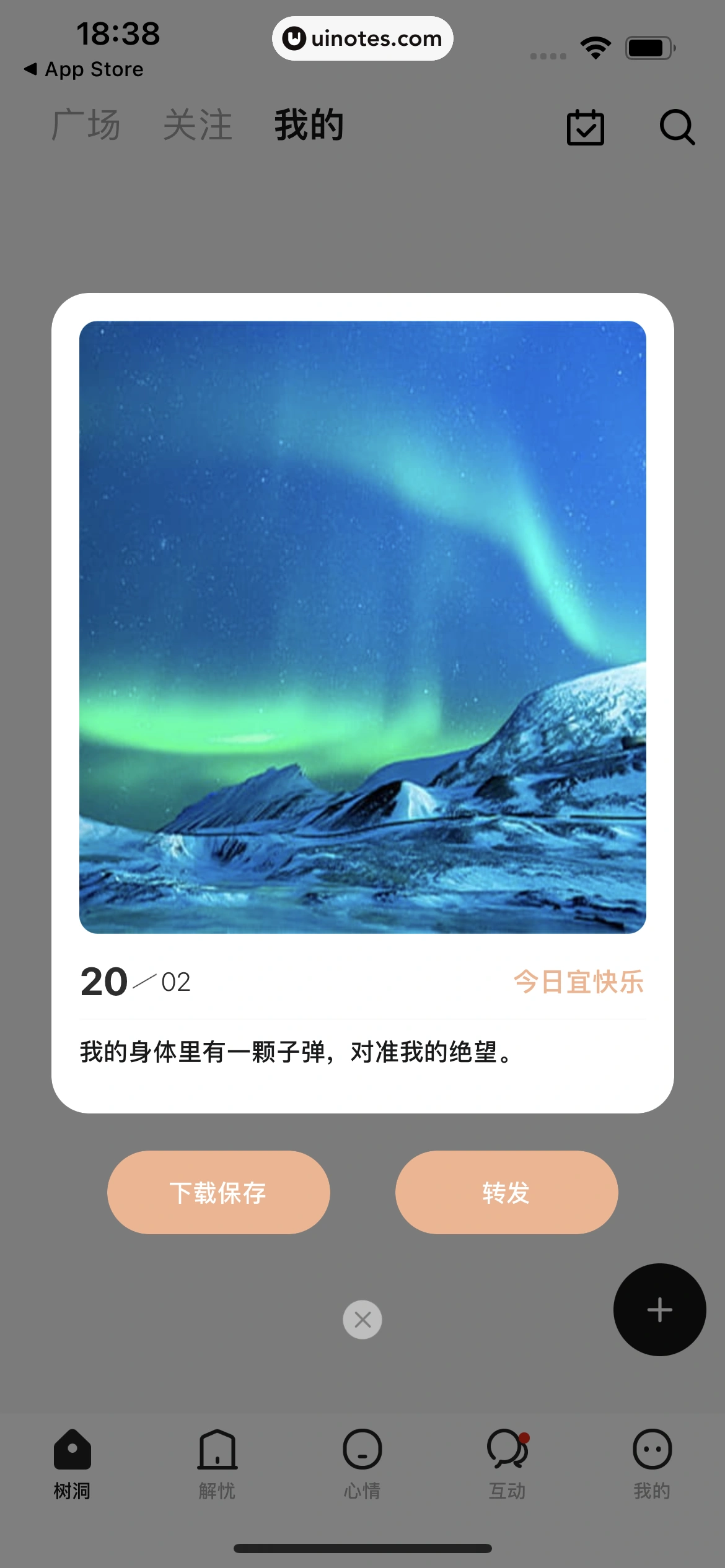725x1568 pixels.
Task: Create a new post with plus button
Action: click(659, 1310)
